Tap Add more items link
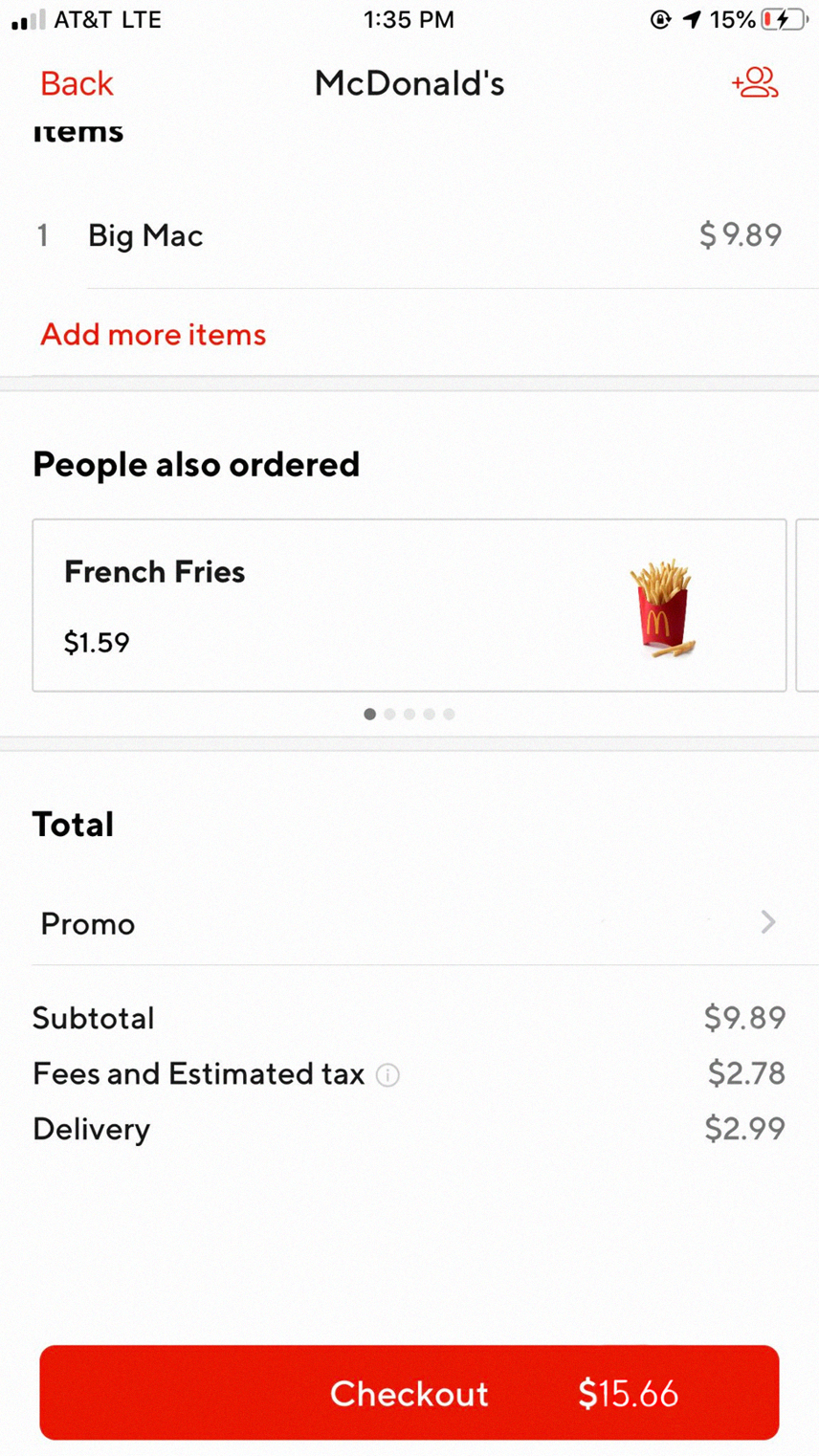819x1456 pixels. click(153, 335)
